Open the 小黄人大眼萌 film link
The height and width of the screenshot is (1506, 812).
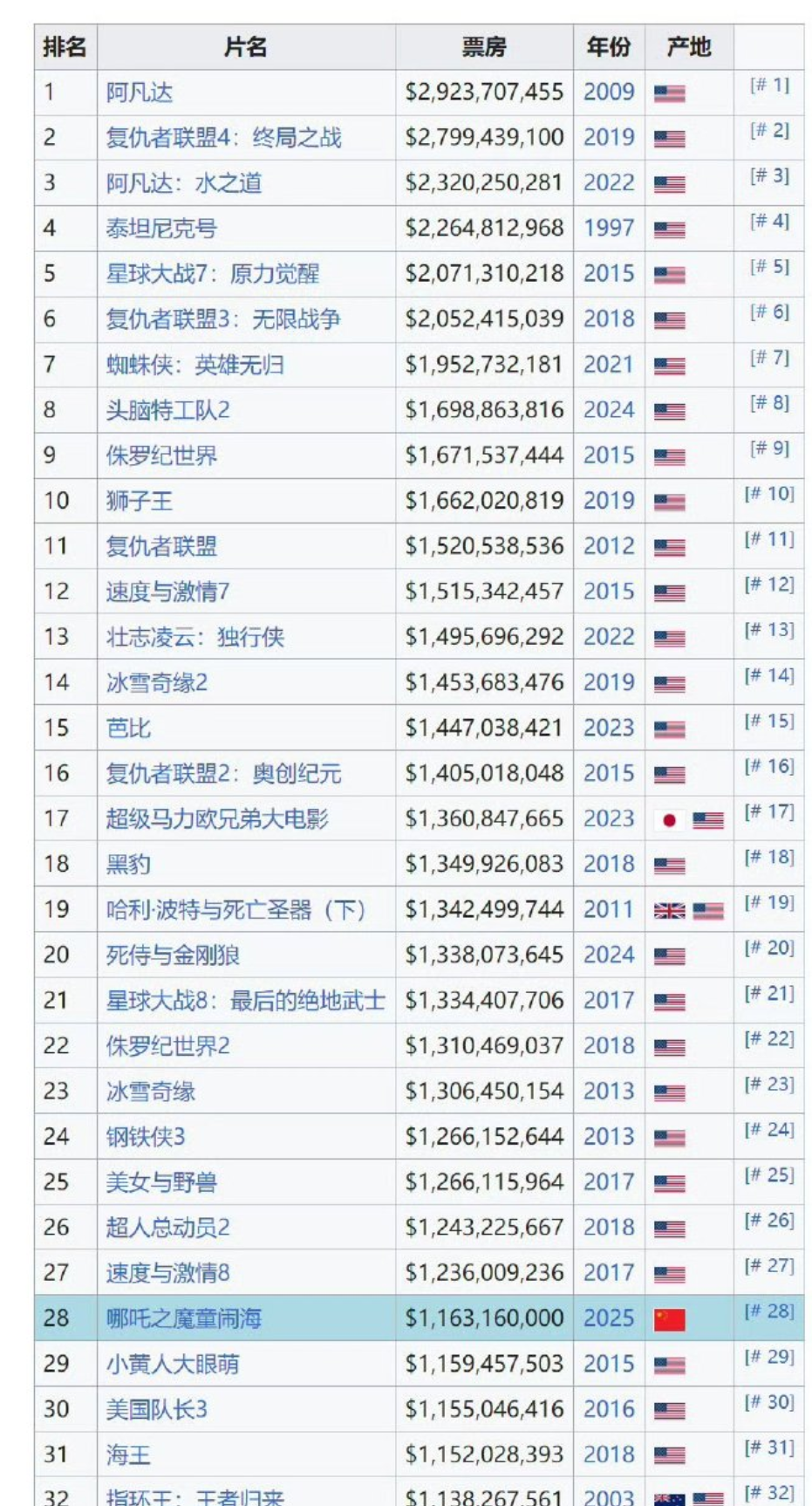173,1363
